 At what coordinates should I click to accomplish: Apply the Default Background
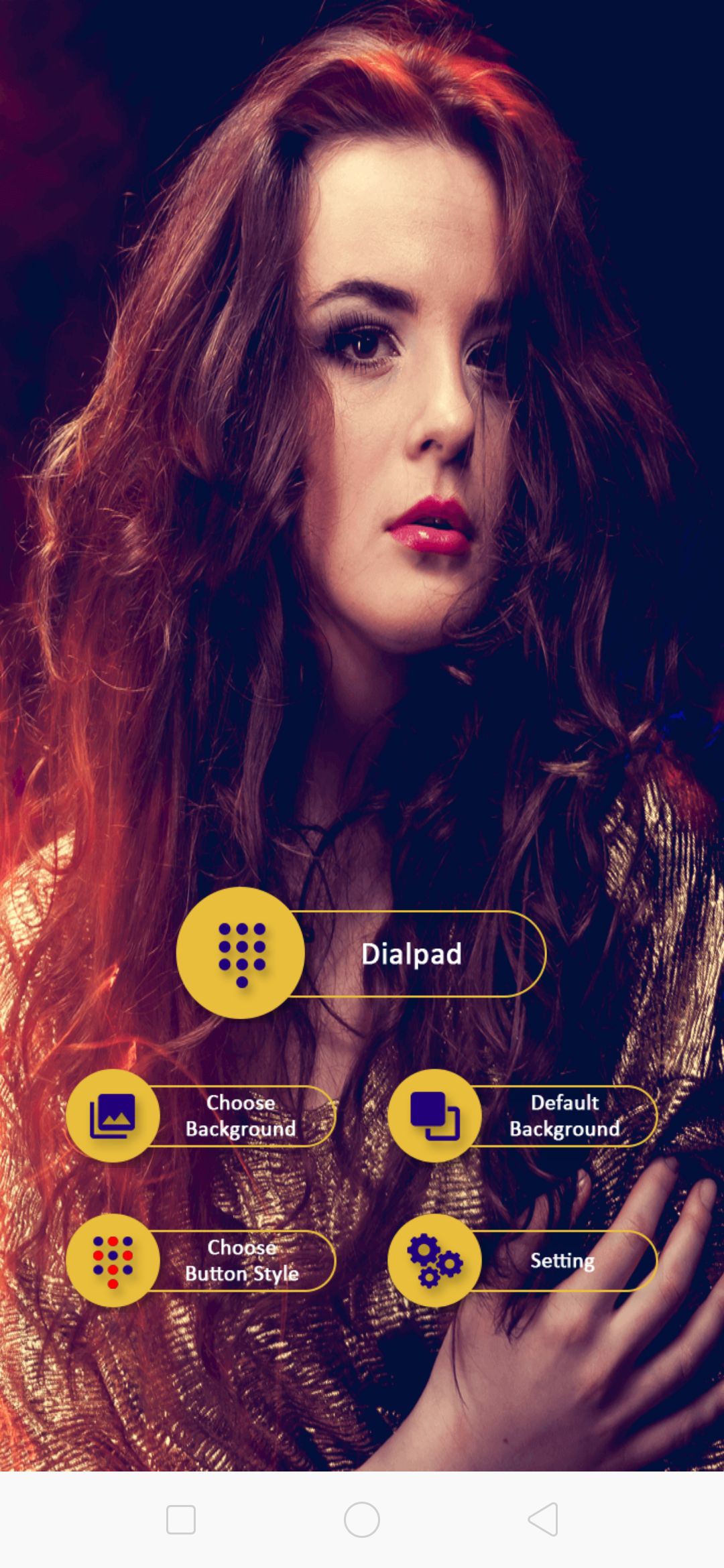(x=523, y=1116)
